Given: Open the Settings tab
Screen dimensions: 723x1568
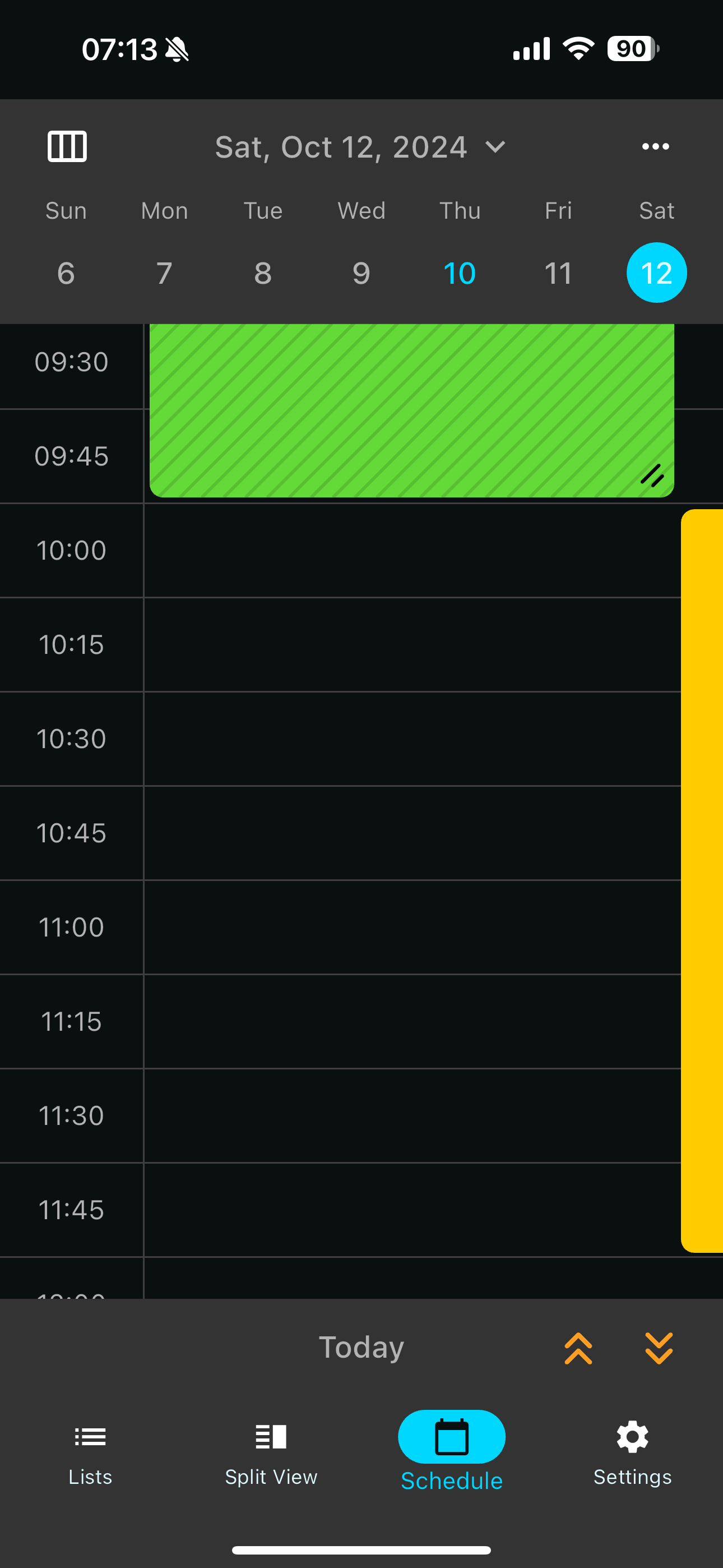Looking at the screenshot, I should pyautogui.click(x=632, y=1452).
